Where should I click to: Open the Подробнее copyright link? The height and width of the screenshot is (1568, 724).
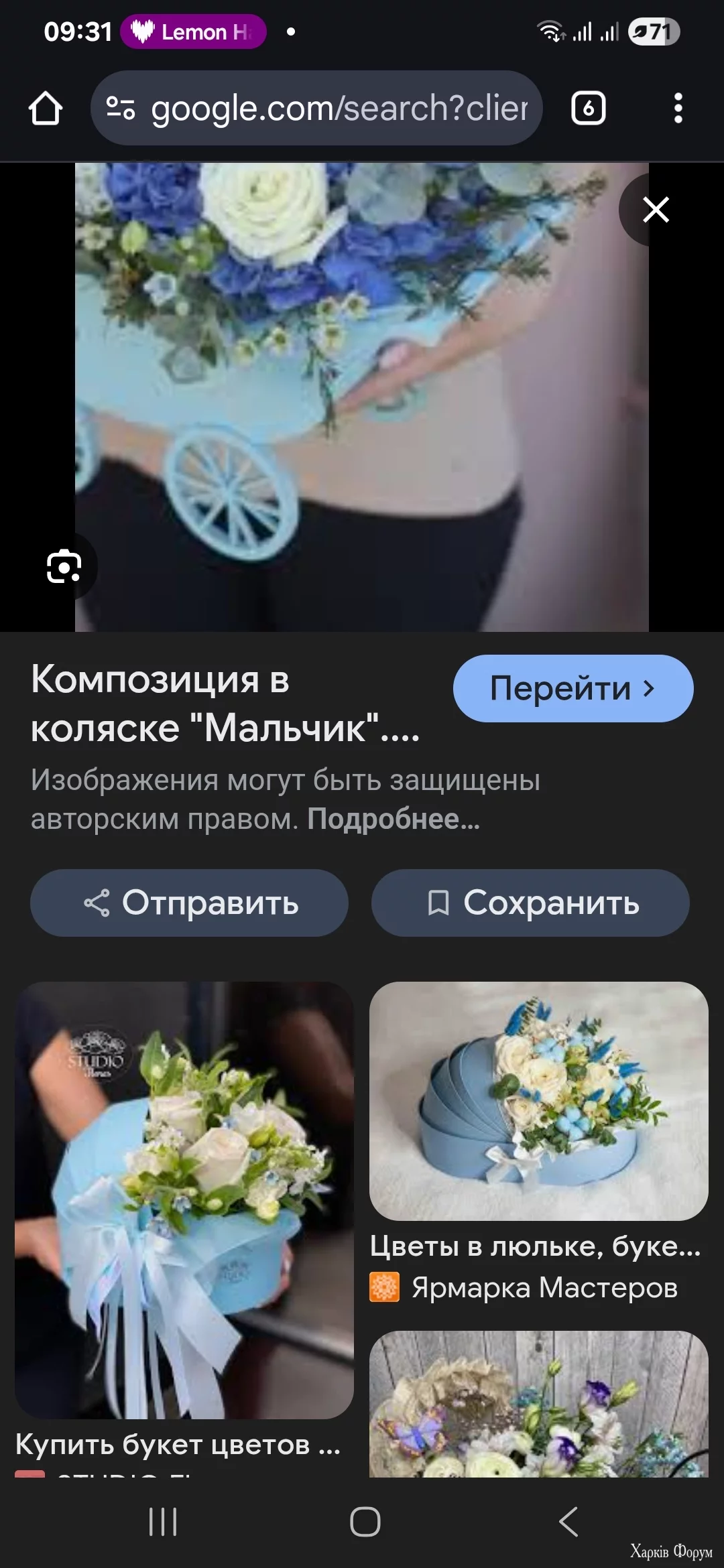click(x=394, y=819)
